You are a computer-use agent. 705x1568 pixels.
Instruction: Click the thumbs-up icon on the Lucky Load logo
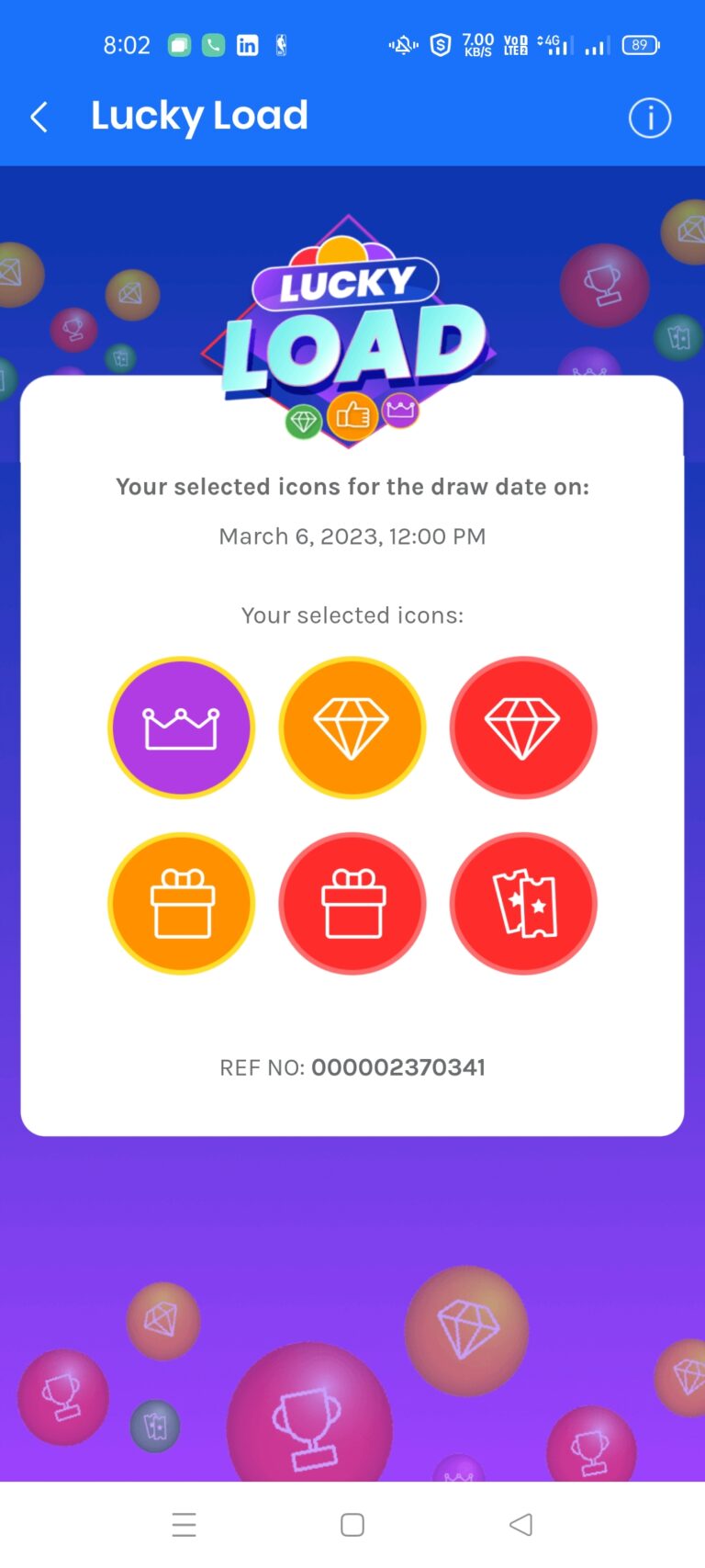pos(353,415)
